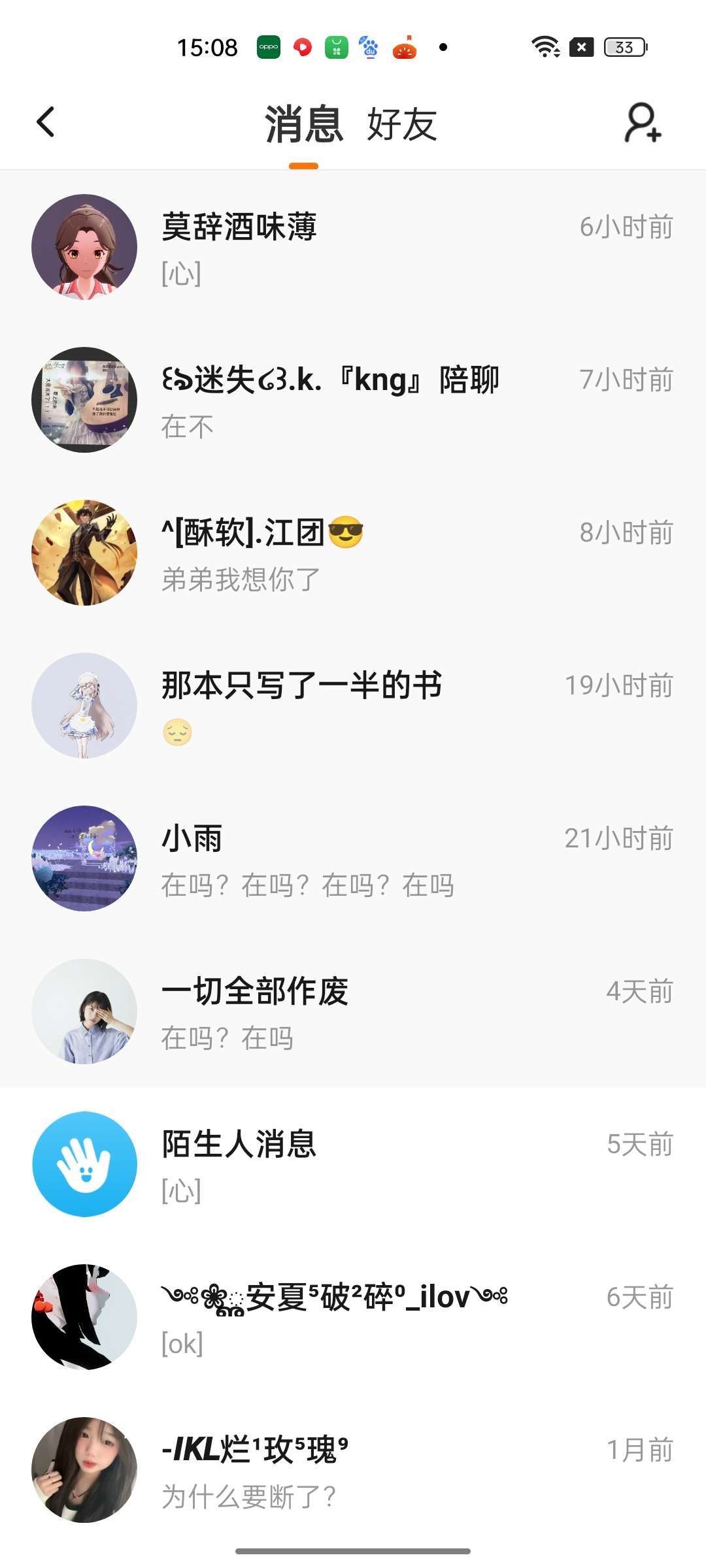Open 陌生人消息 stranger messages
The image size is (706, 1568).
[353, 1165]
